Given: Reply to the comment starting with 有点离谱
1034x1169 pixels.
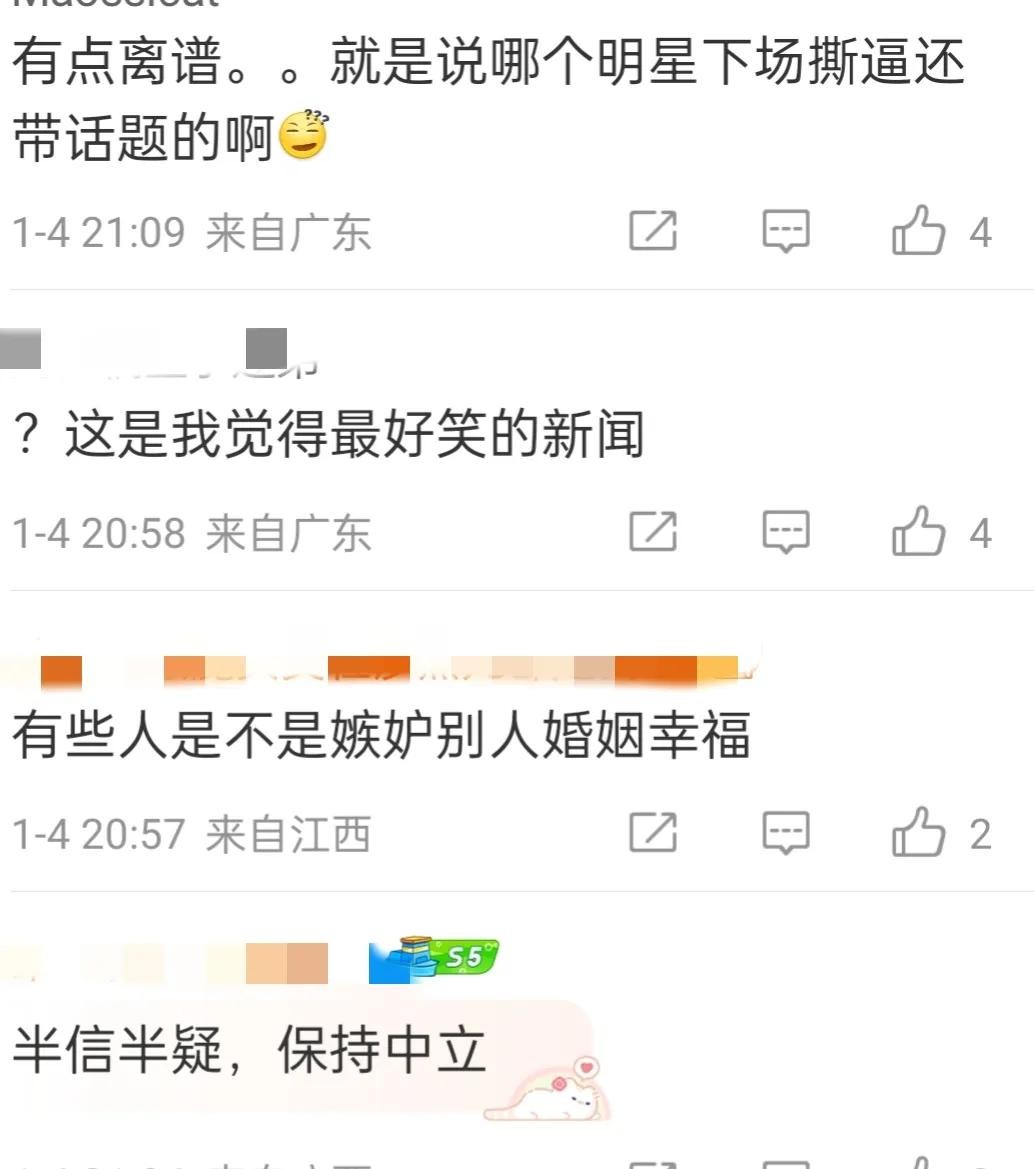Looking at the screenshot, I should [785, 231].
